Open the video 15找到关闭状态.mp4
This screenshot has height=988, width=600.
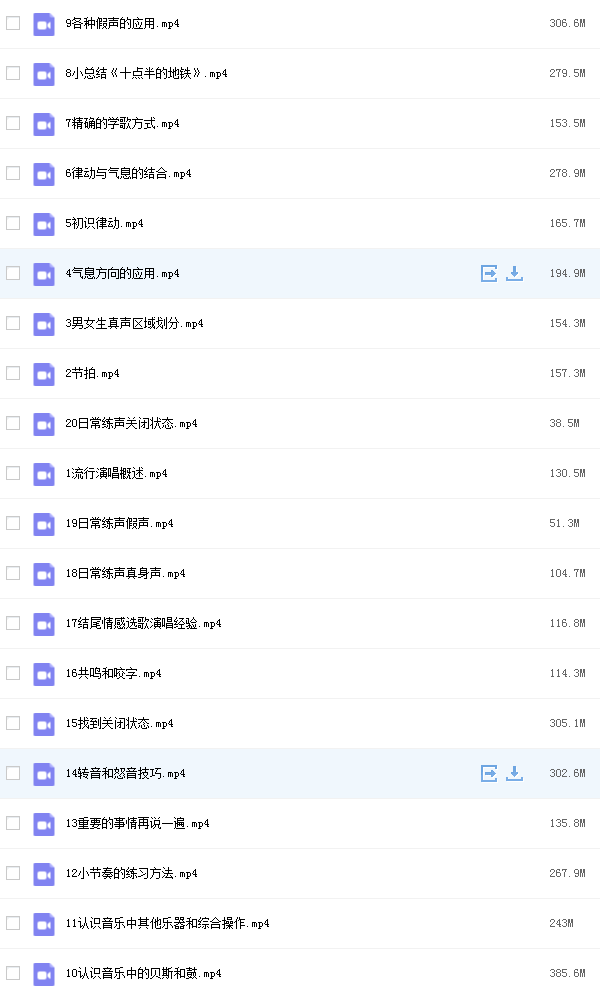[x=119, y=723]
